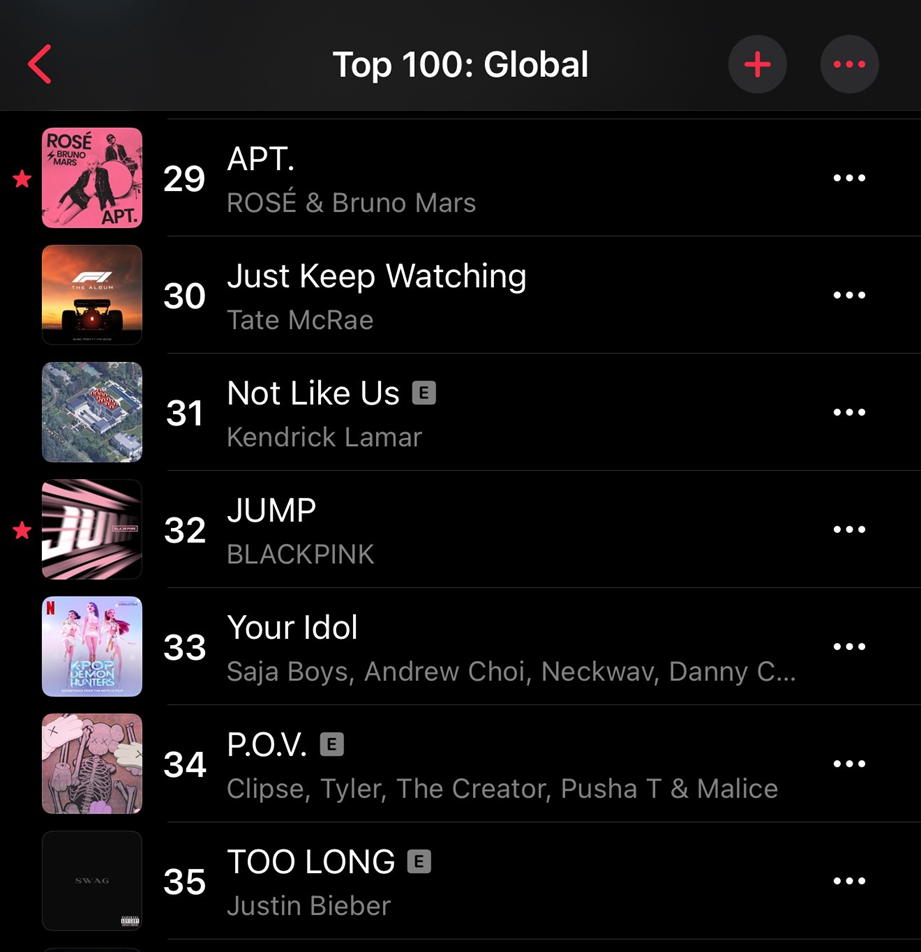Open more options for Your Idol

[849, 646]
